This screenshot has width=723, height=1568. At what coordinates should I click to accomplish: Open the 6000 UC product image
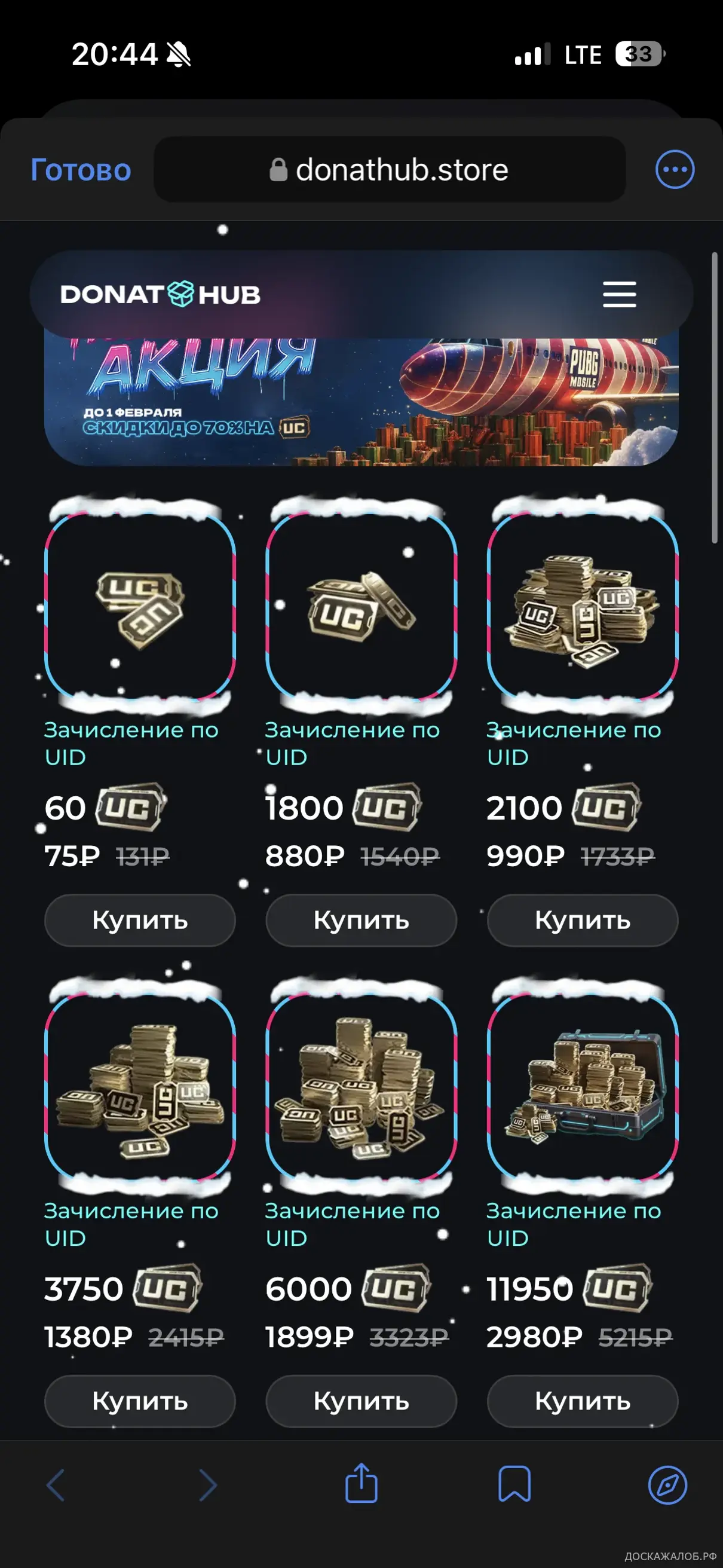tap(361, 1087)
